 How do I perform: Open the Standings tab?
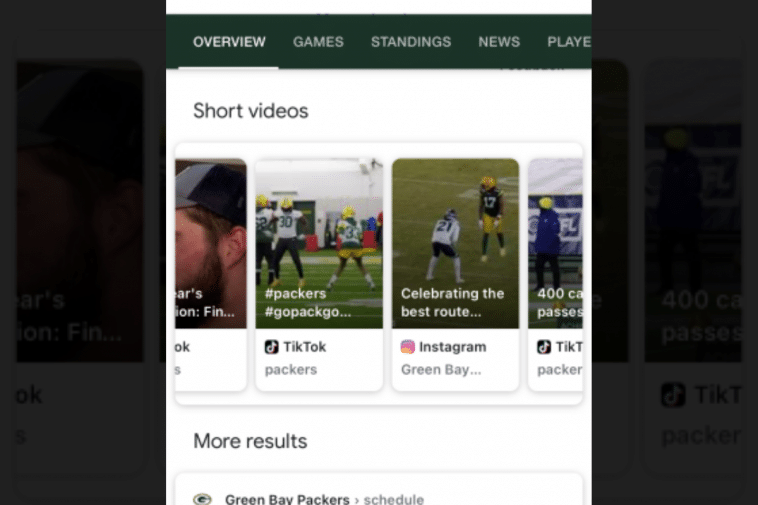(410, 42)
